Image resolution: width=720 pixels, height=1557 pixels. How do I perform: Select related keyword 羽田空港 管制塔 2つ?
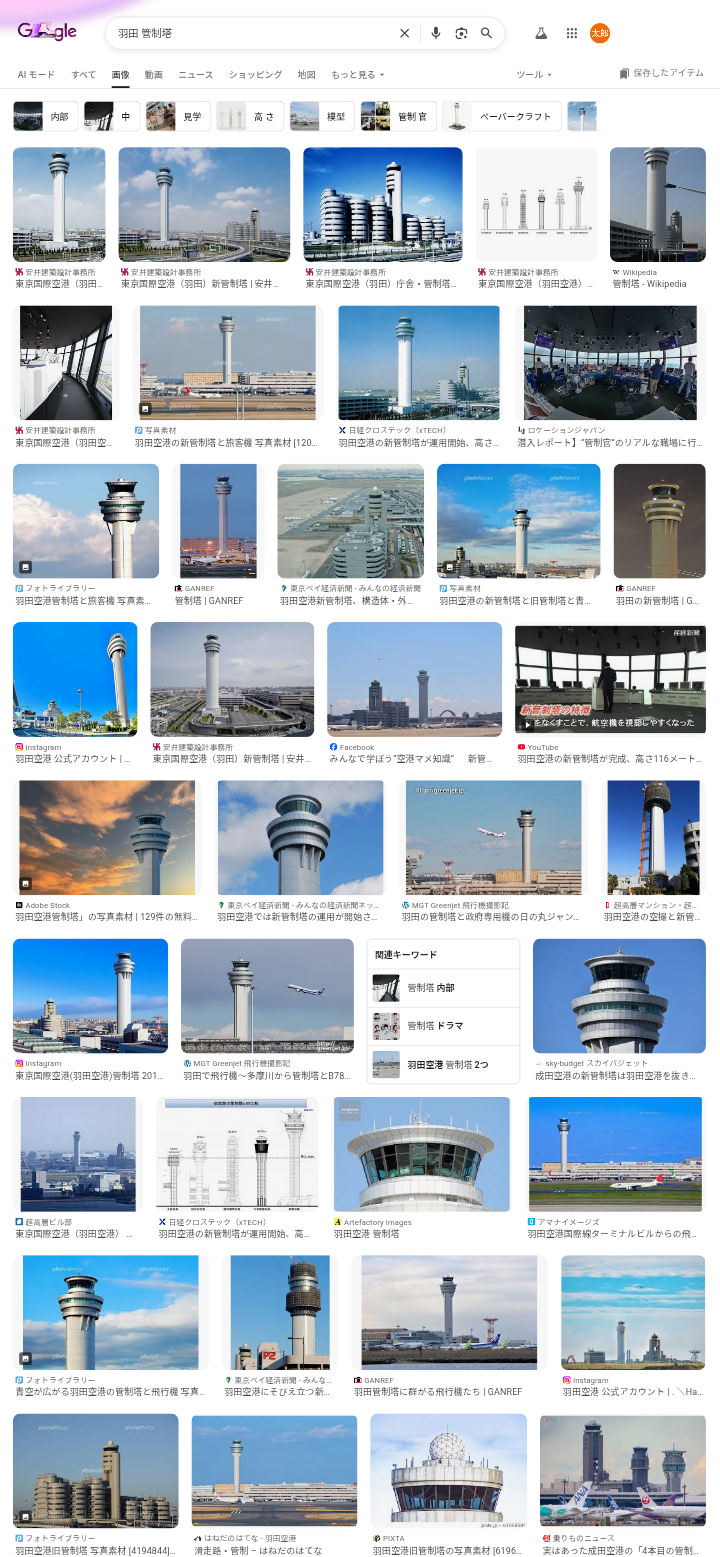coord(443,1064)
